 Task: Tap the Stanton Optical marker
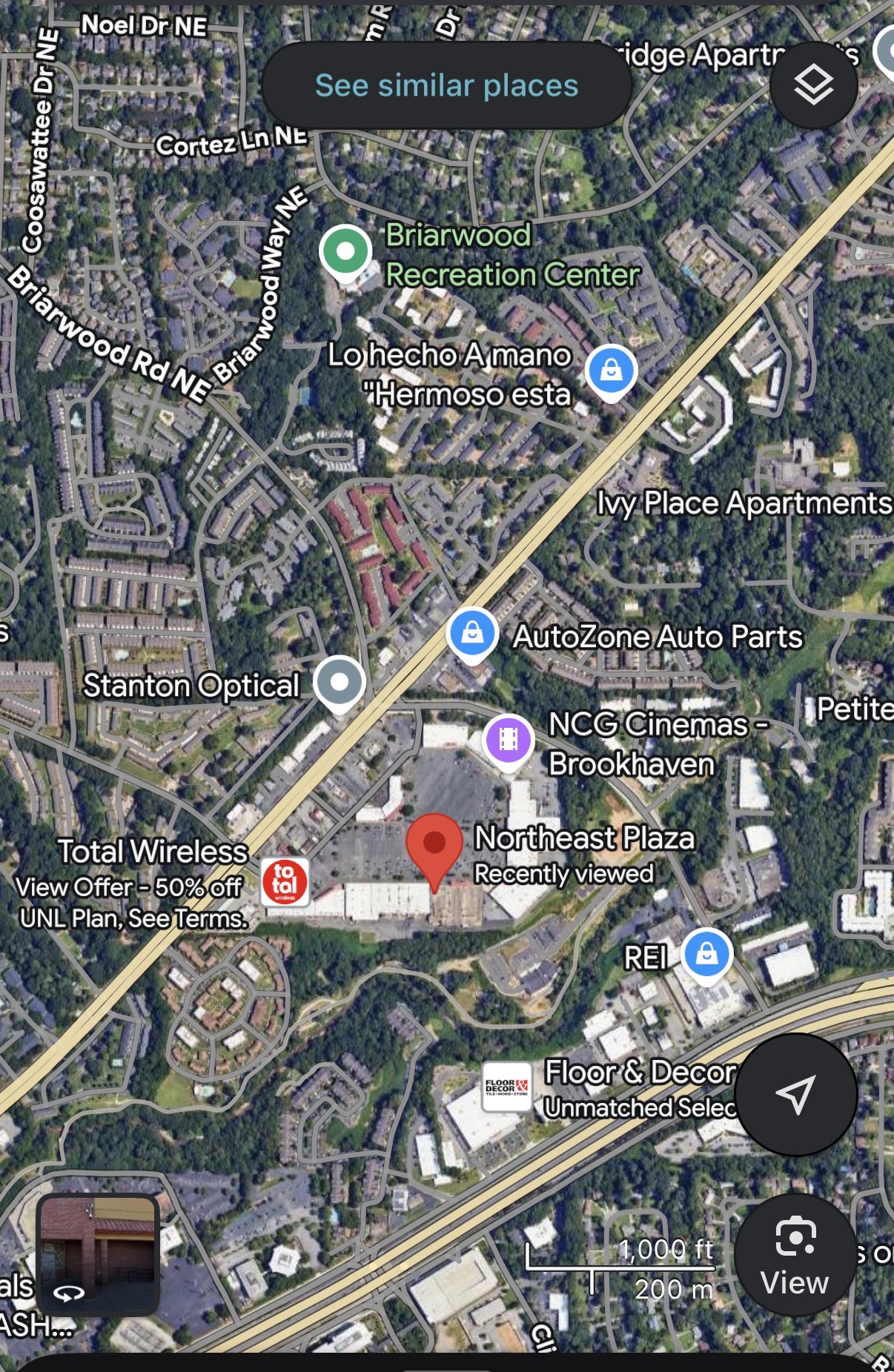point(340,683)
